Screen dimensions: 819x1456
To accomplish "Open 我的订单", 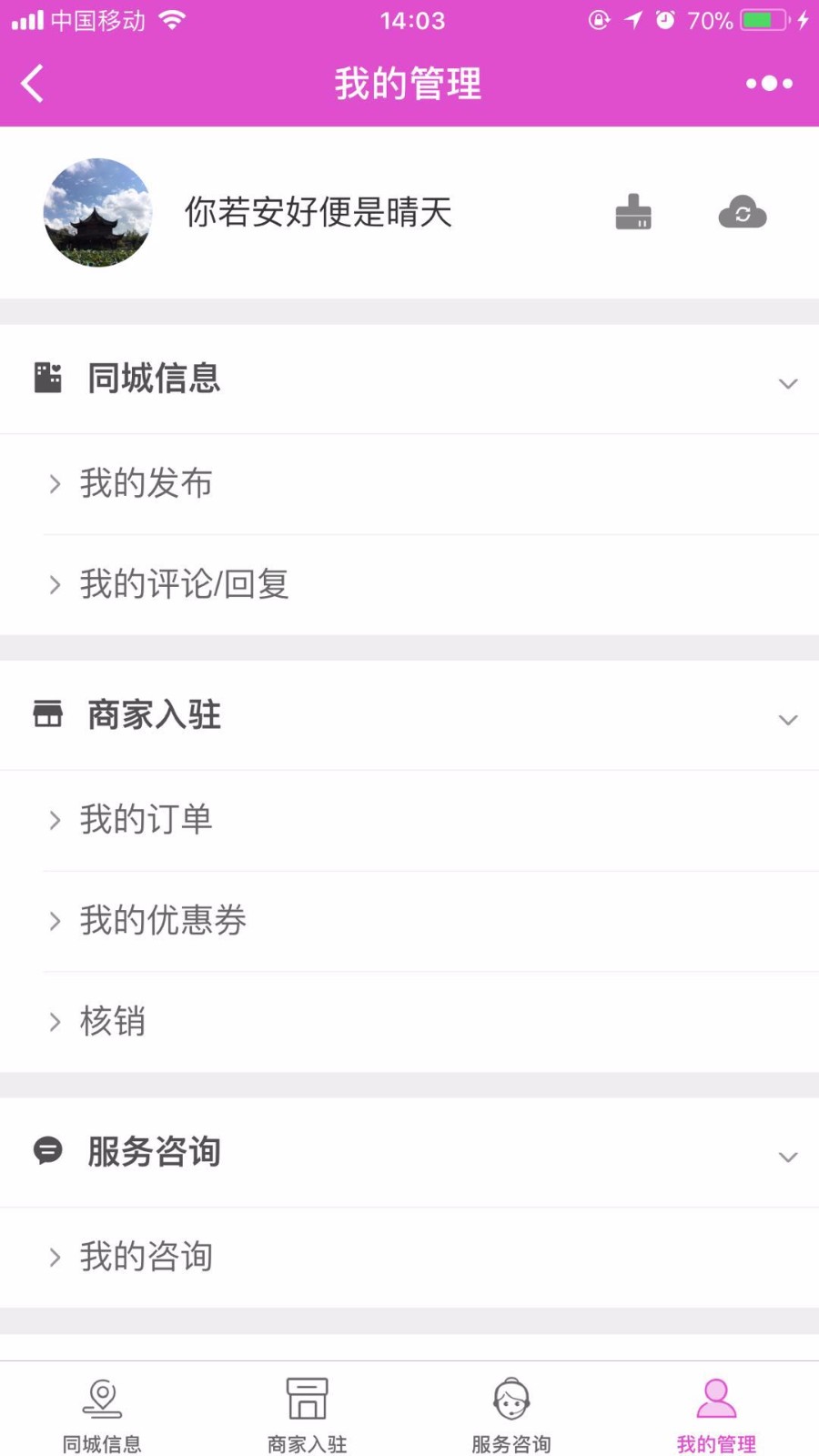I will 409,820.
